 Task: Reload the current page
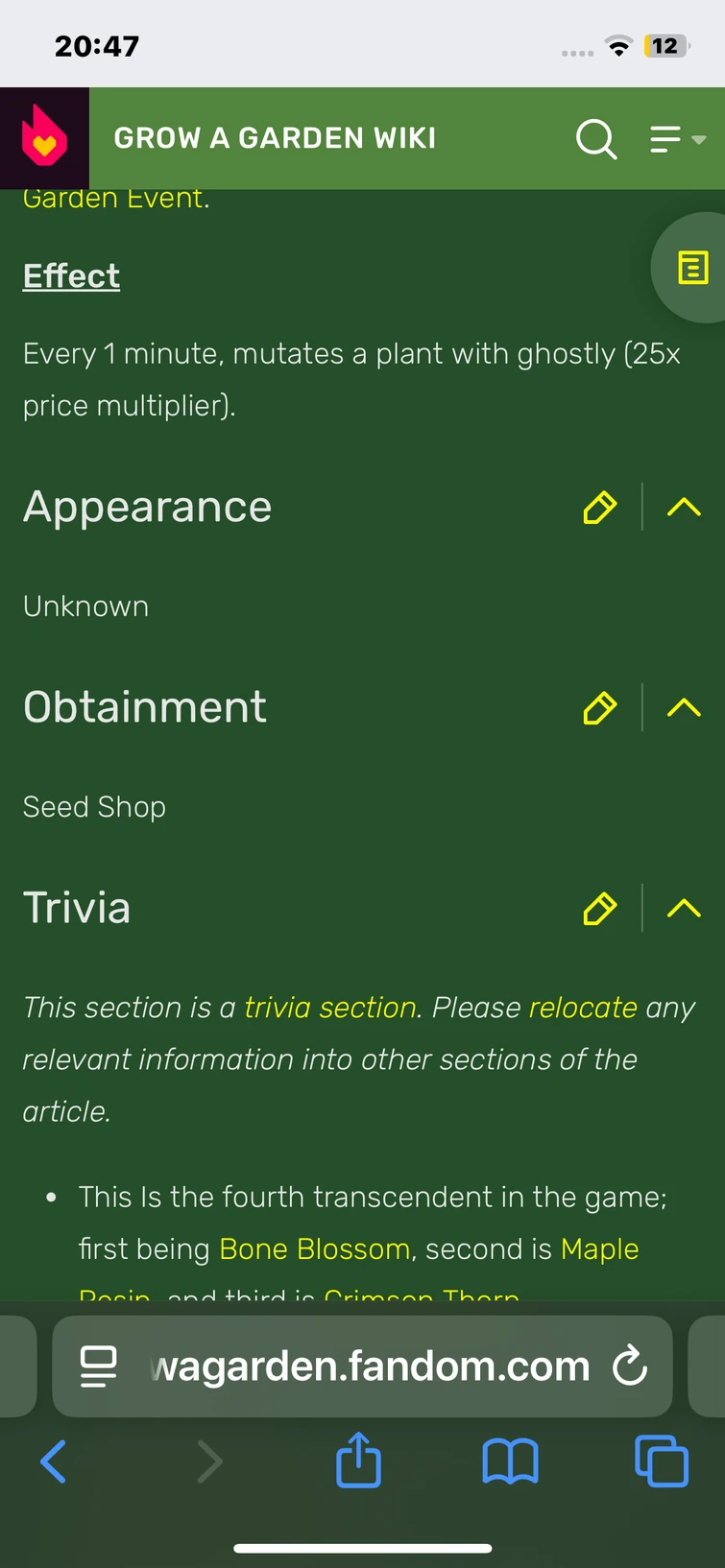tap(630, 1366)
